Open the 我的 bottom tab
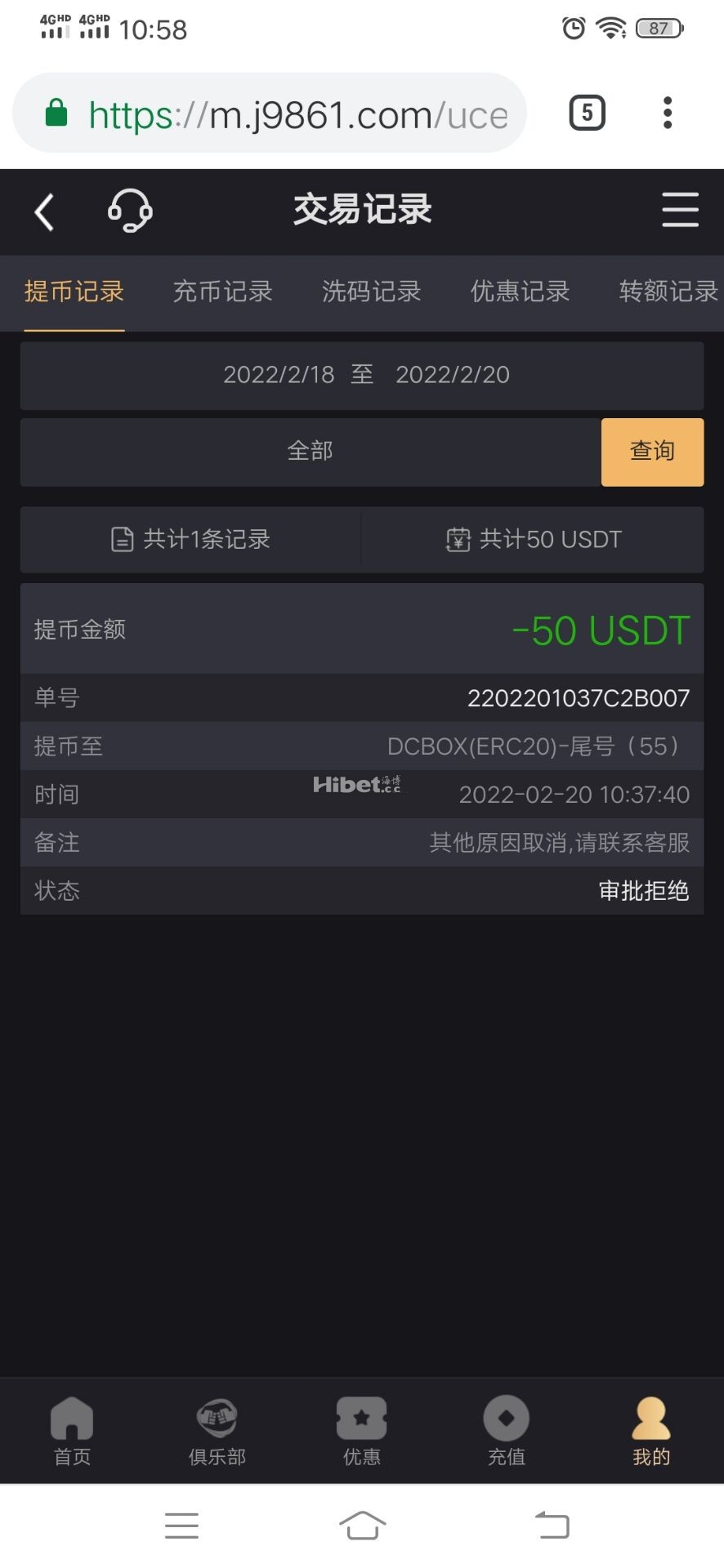Screen dimensions: 724x1568 651,1431
